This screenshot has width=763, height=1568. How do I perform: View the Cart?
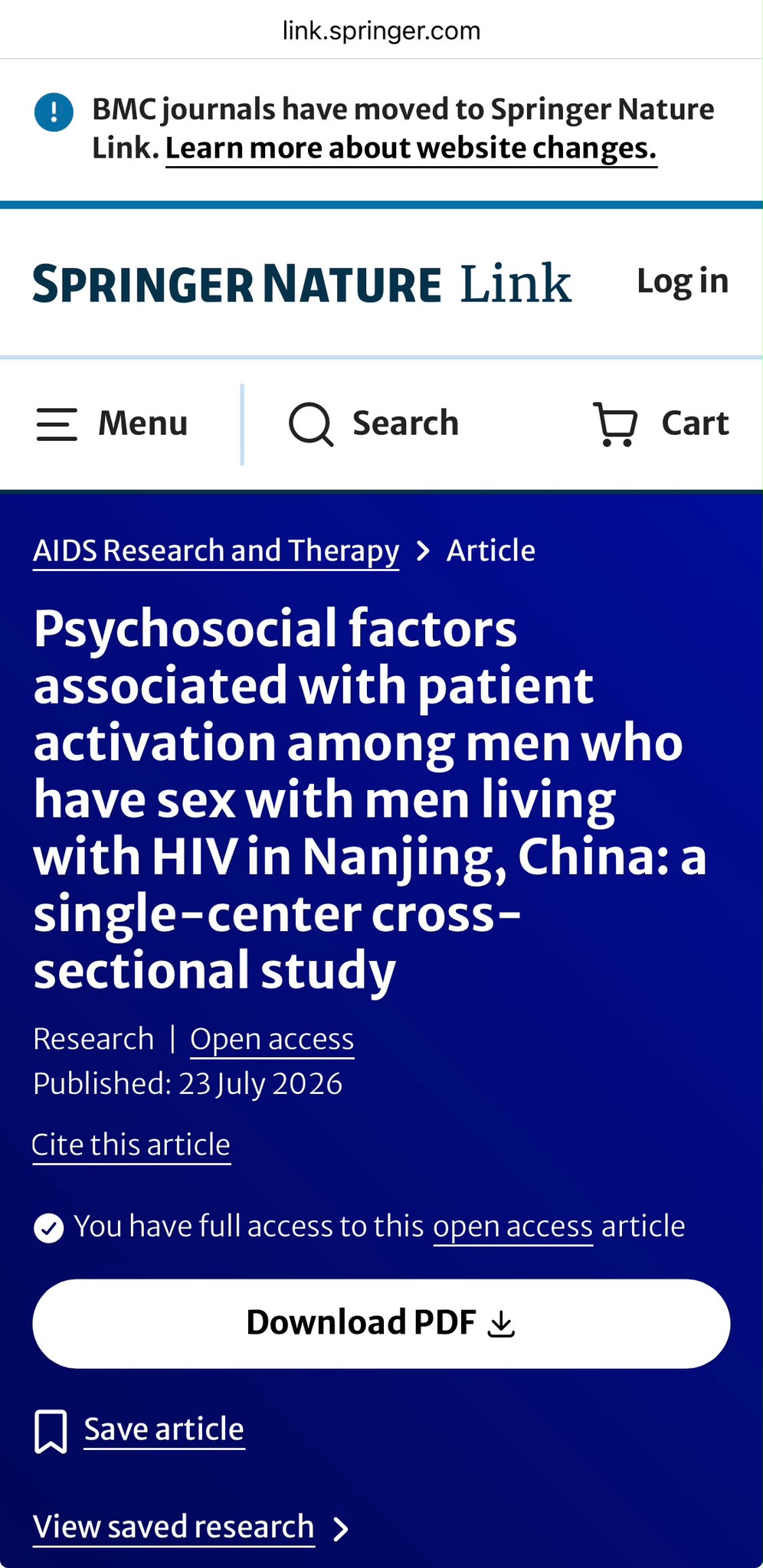pos(661,423)
